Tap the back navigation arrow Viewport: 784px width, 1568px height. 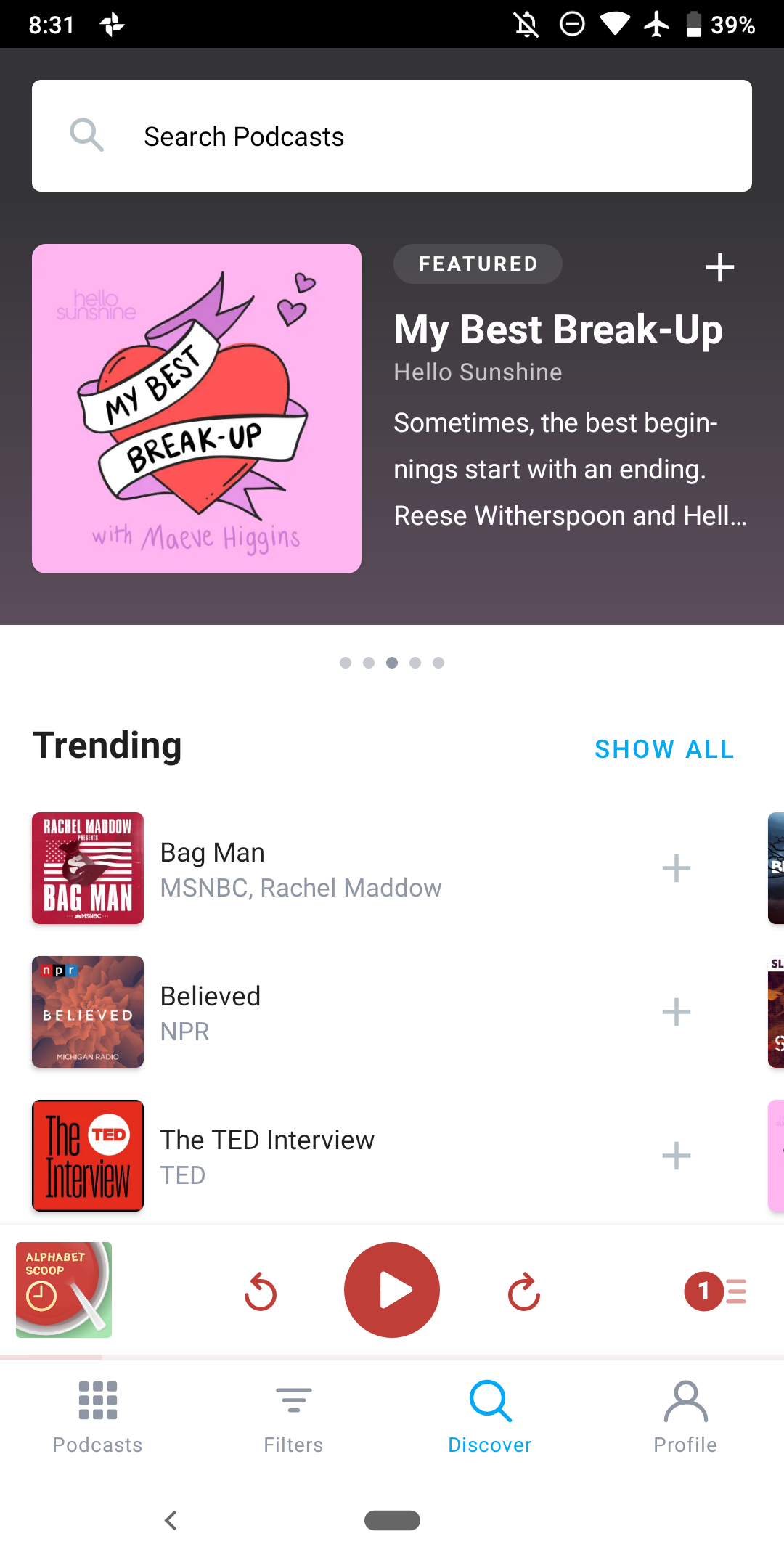tap(171, 1521)
